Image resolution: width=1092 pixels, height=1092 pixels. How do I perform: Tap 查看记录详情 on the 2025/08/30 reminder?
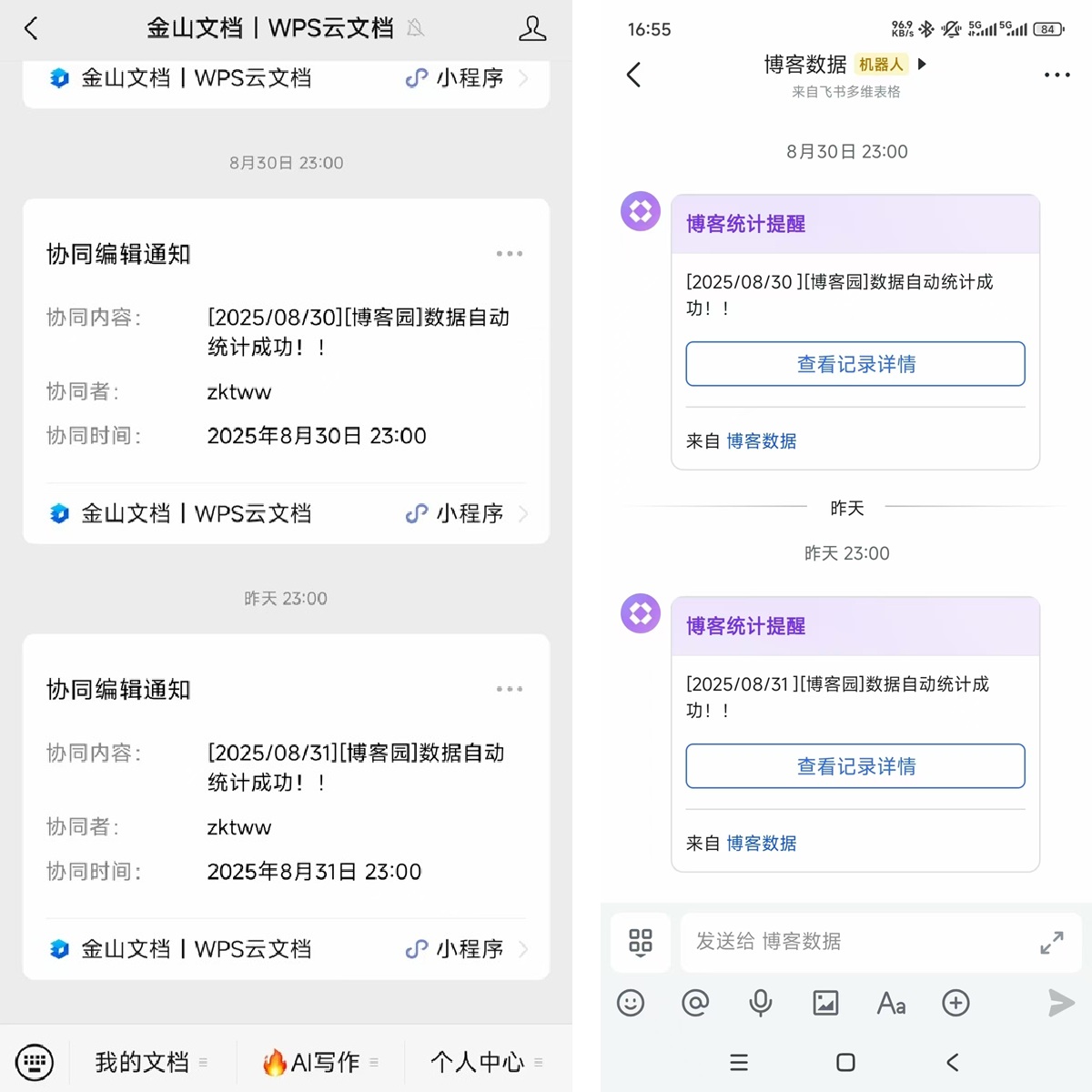point(855,364)
